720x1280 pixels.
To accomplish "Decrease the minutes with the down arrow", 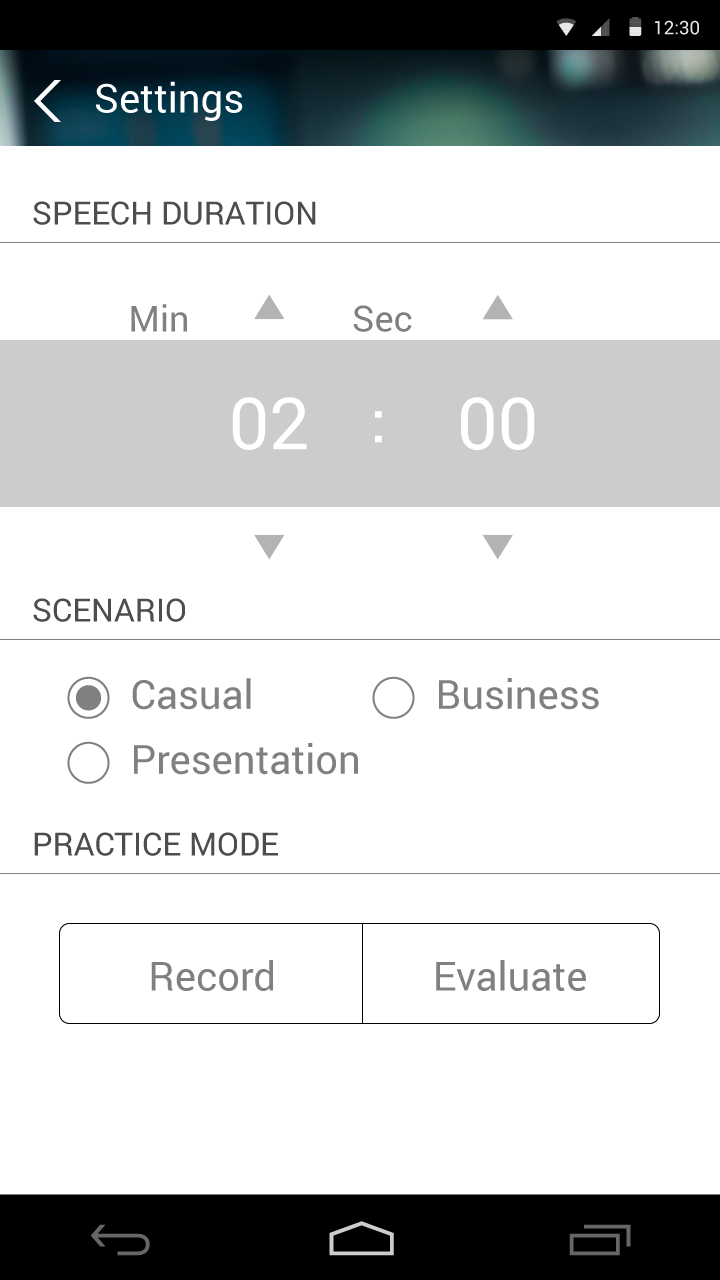I will 269,546.
